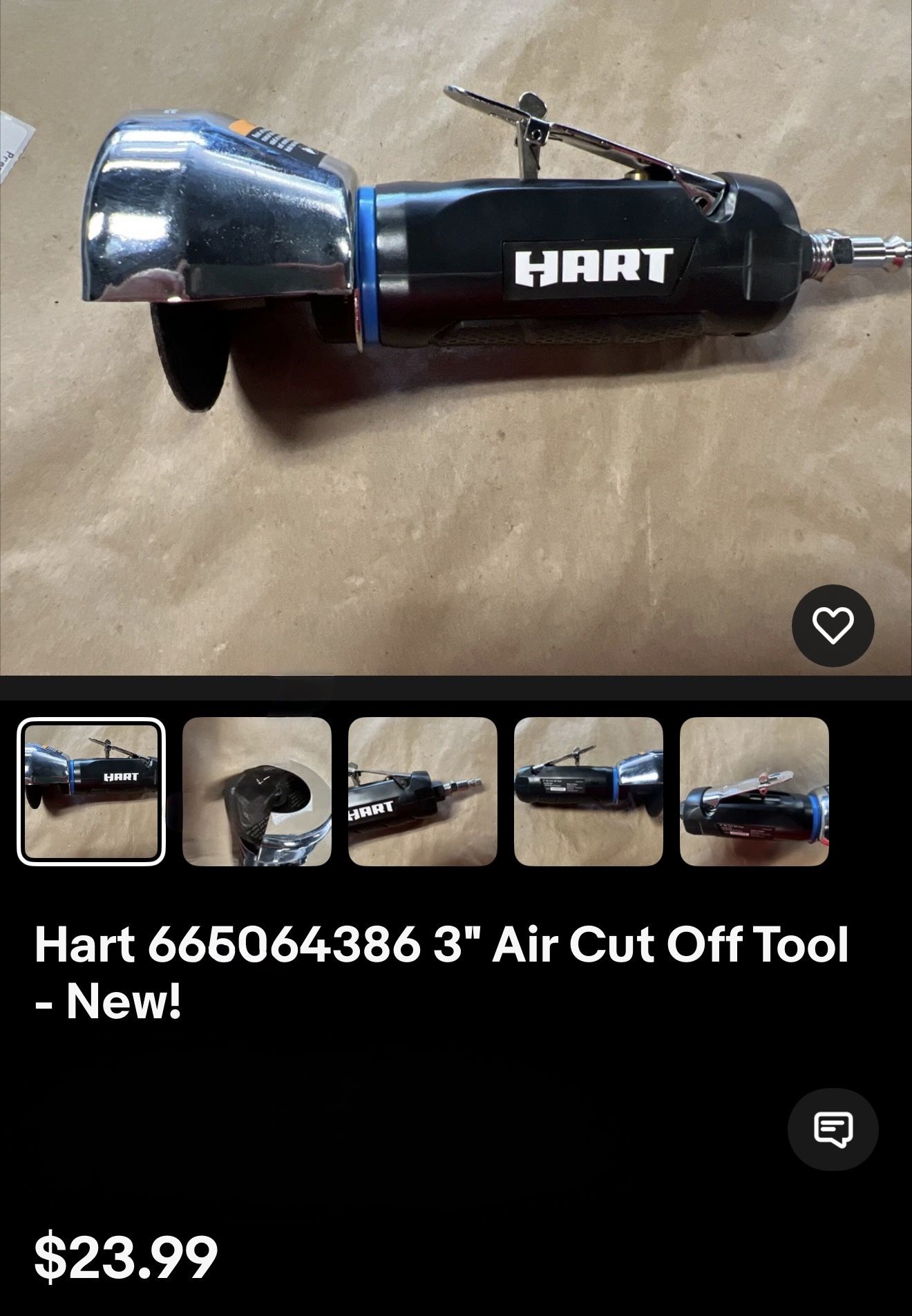The width and height of the screenshot is (912, 1316).
Task: Open the message seller chat icon
Action: tap(833, 1129)
